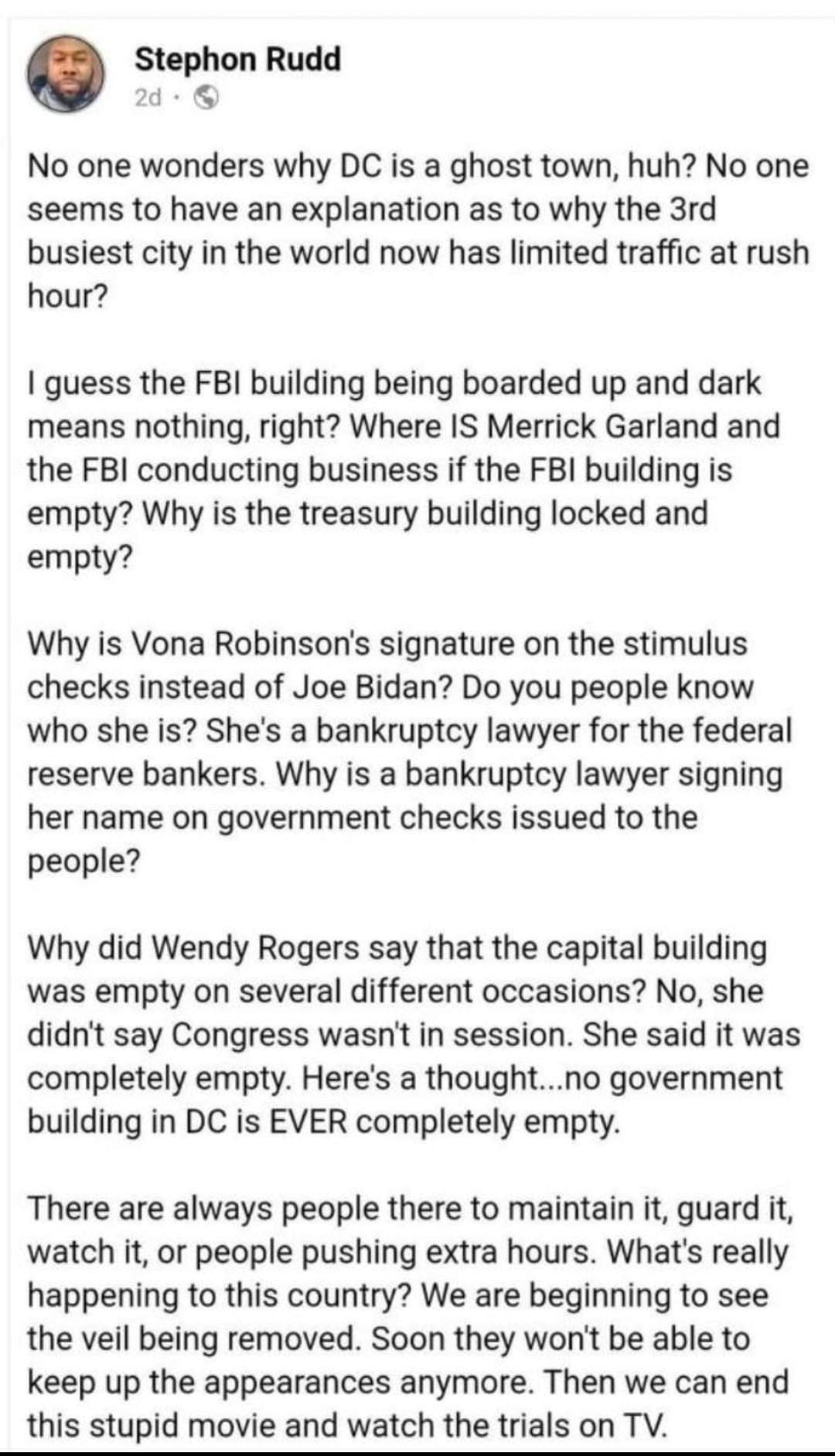Tap the Stephon Rudd name link

237,59
